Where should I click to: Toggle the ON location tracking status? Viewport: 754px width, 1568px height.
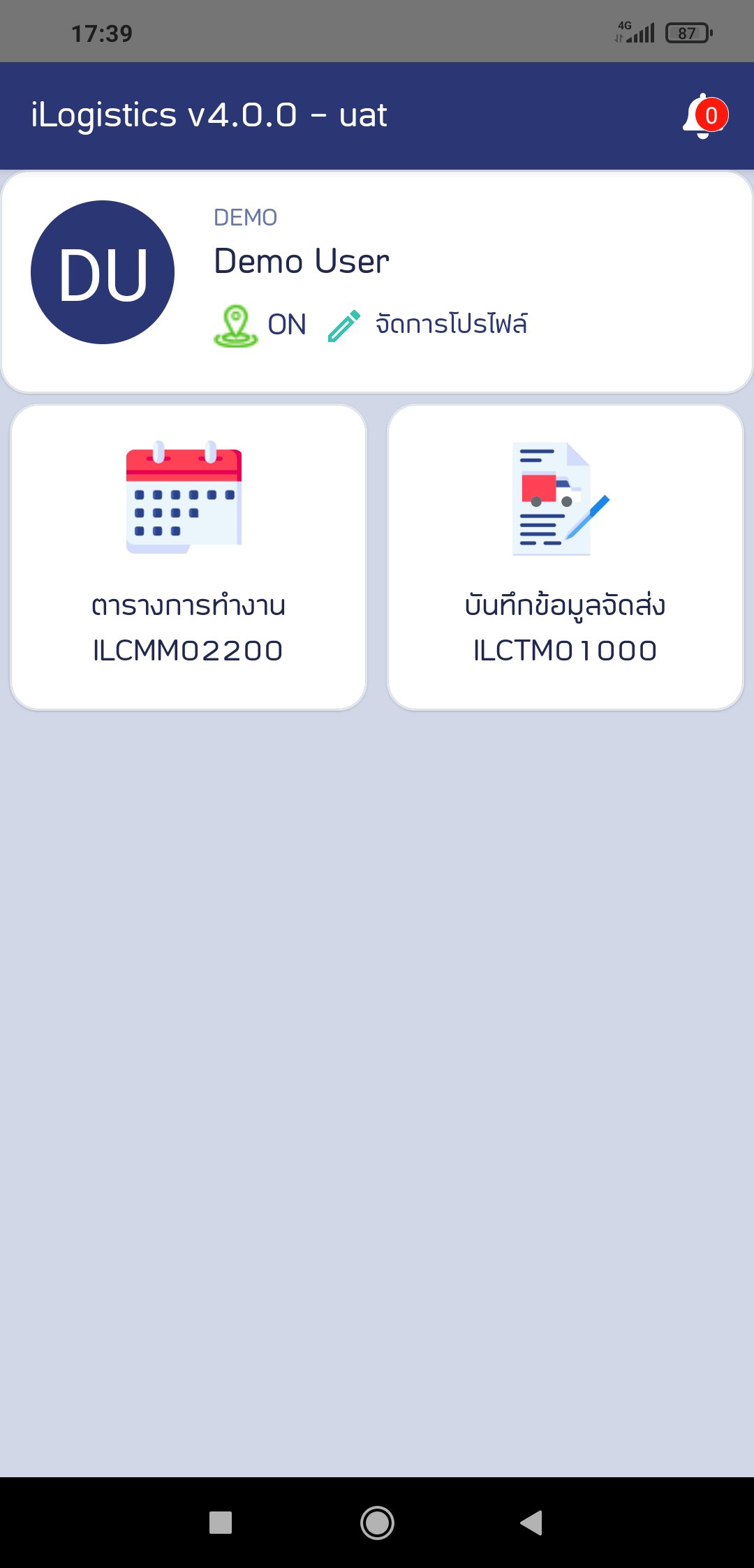[x=260, y=325]
